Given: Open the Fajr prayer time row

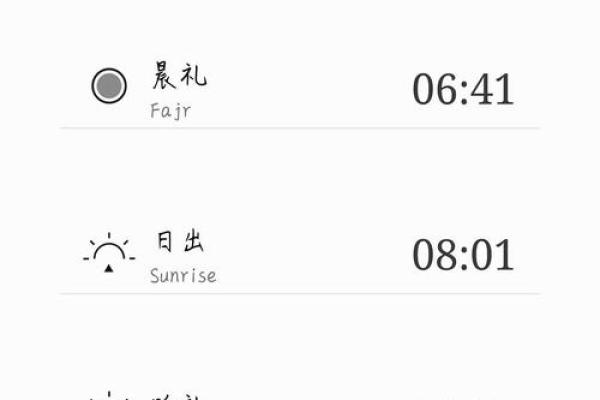Looking at the screenshot, I should (300, 88).
